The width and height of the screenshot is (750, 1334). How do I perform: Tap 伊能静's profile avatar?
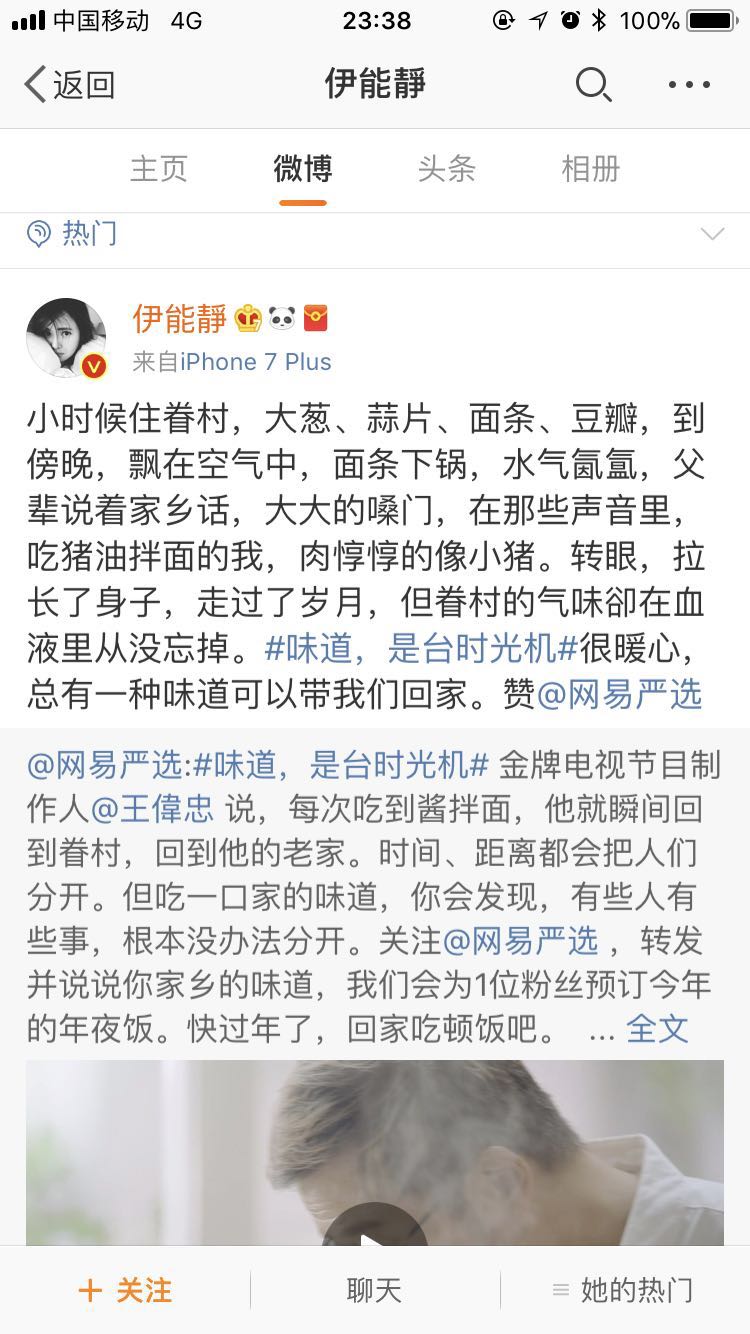[66, 338]
